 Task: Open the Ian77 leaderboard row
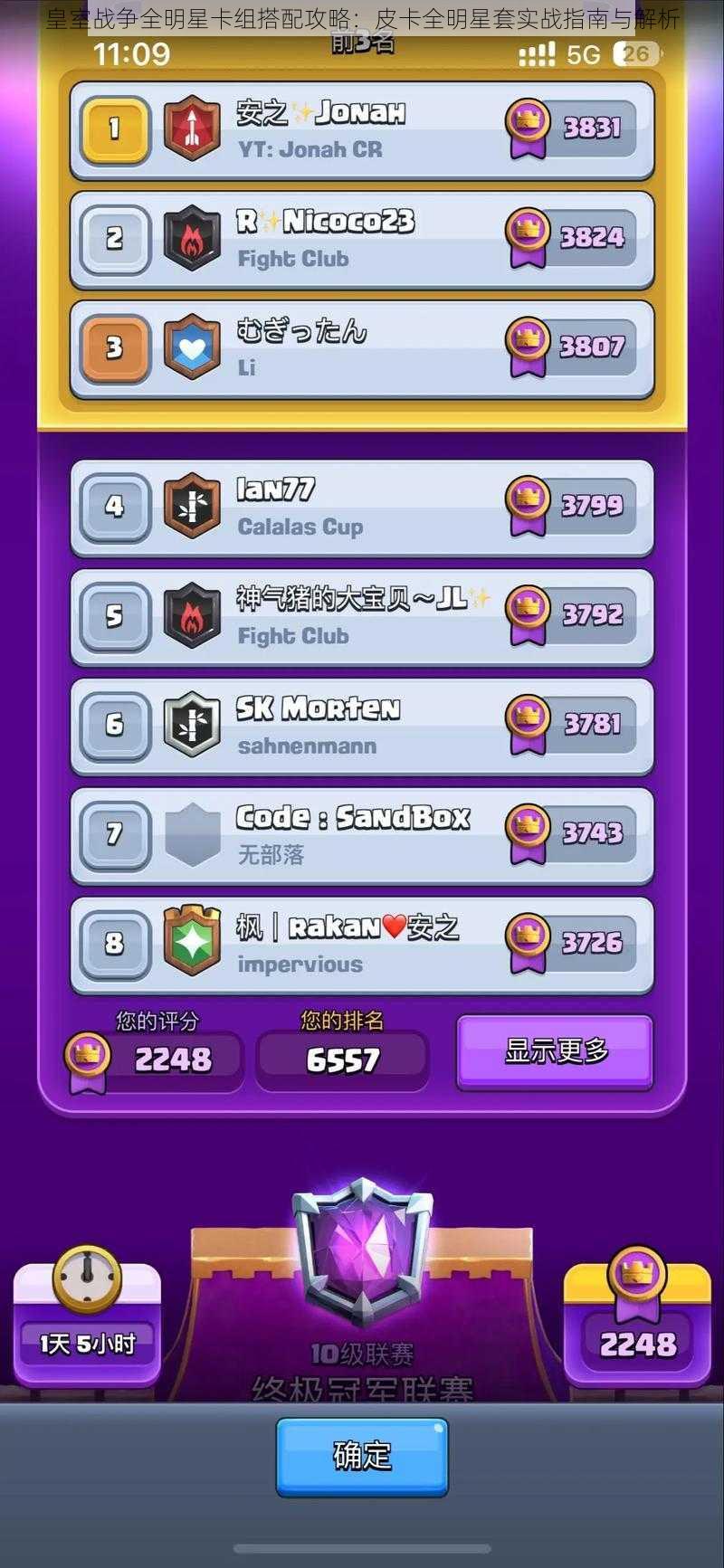(362, 507)
